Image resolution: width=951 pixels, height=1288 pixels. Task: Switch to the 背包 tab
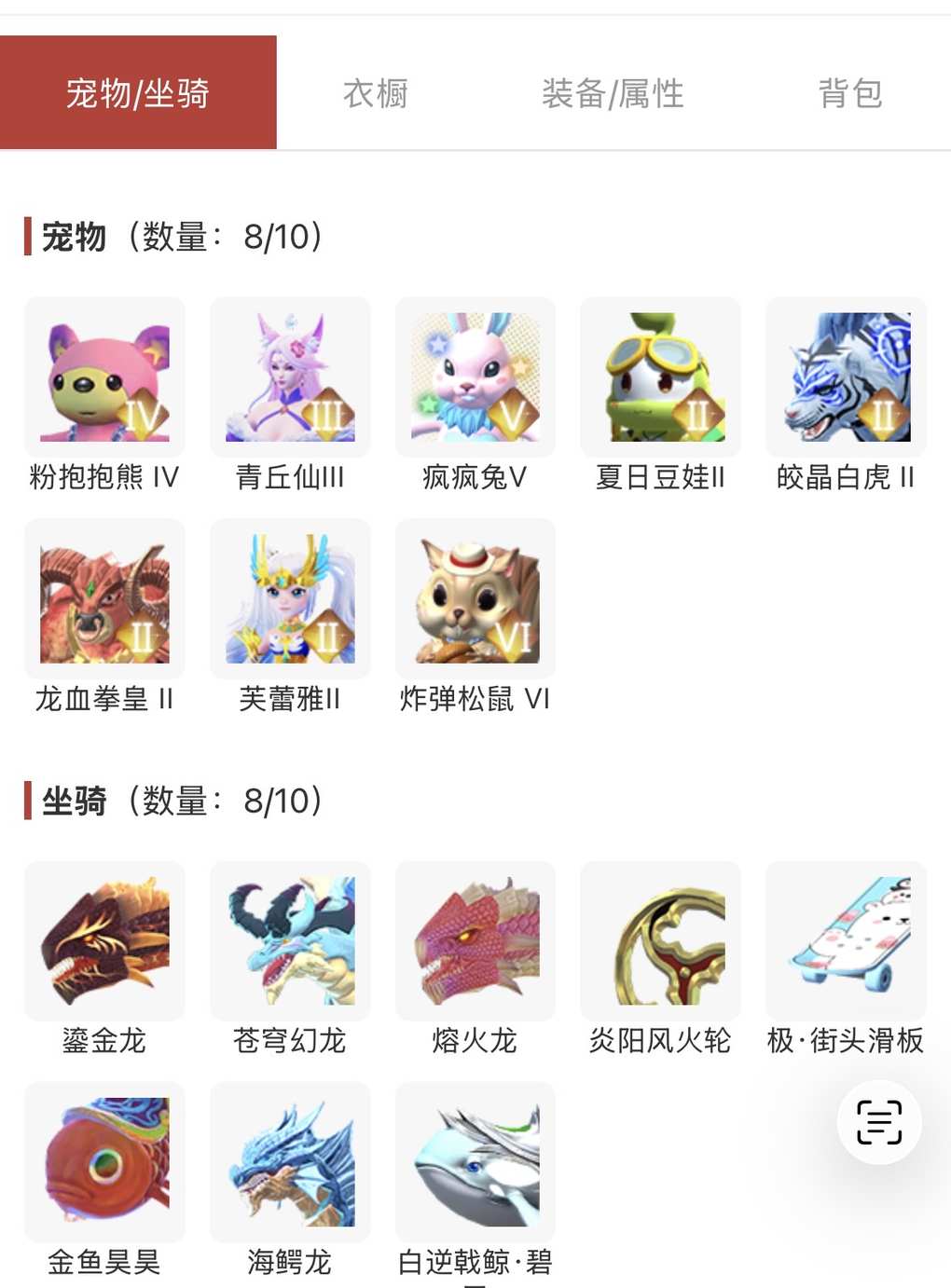[849, 93]
